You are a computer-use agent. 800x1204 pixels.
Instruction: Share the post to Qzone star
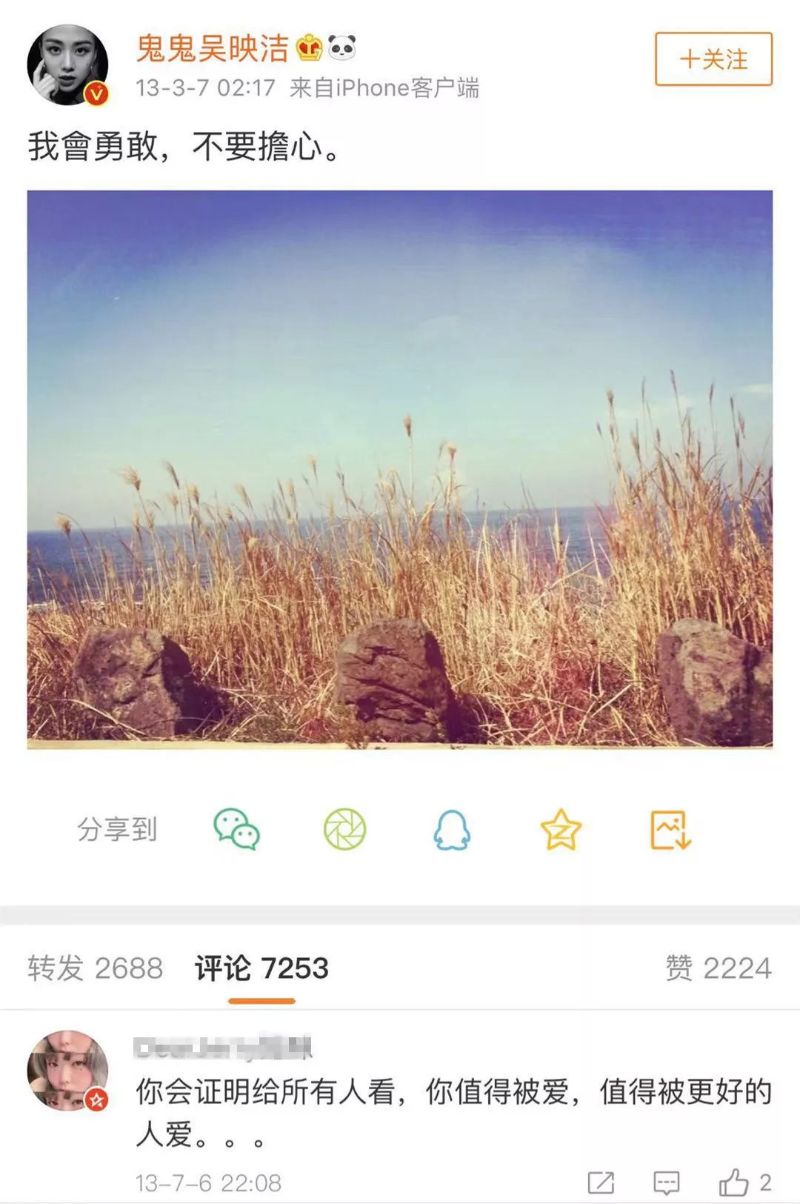coord(561,829)
